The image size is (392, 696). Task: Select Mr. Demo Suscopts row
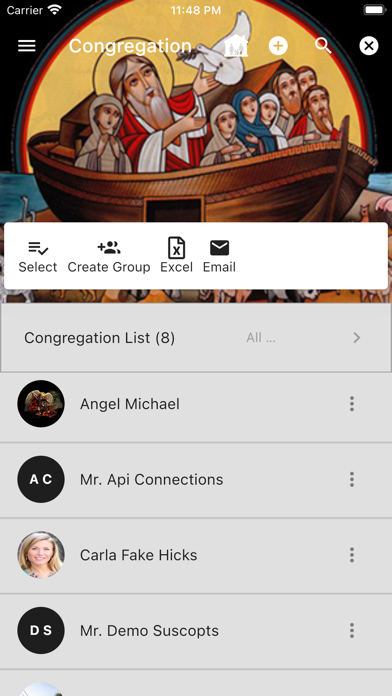pos(196,631)
